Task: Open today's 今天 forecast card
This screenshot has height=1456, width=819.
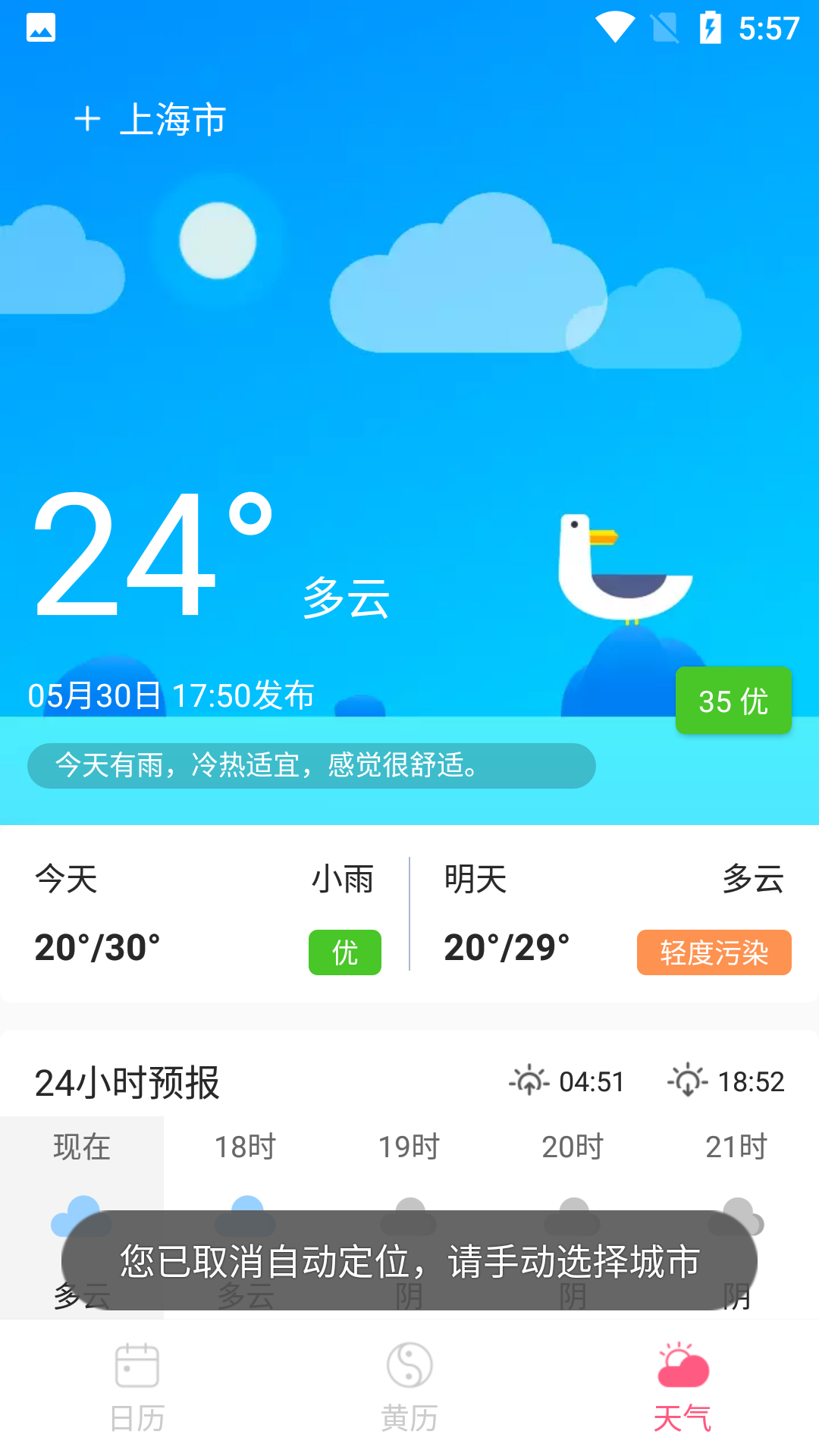Action: [x=206, y=915]
